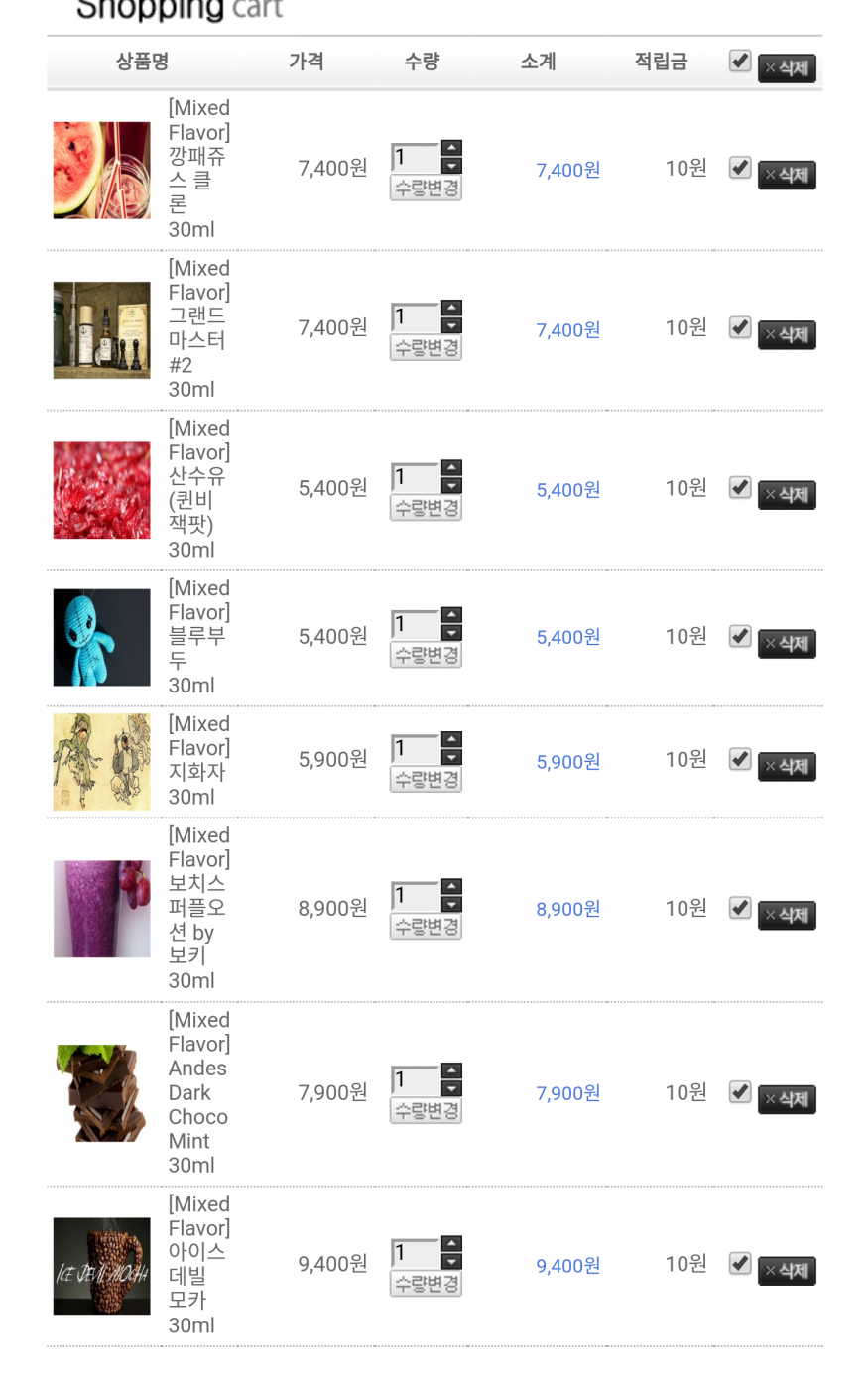
Task: Decrease quantity of 아이스 데빌 모카
Action: coord(451,1262)
